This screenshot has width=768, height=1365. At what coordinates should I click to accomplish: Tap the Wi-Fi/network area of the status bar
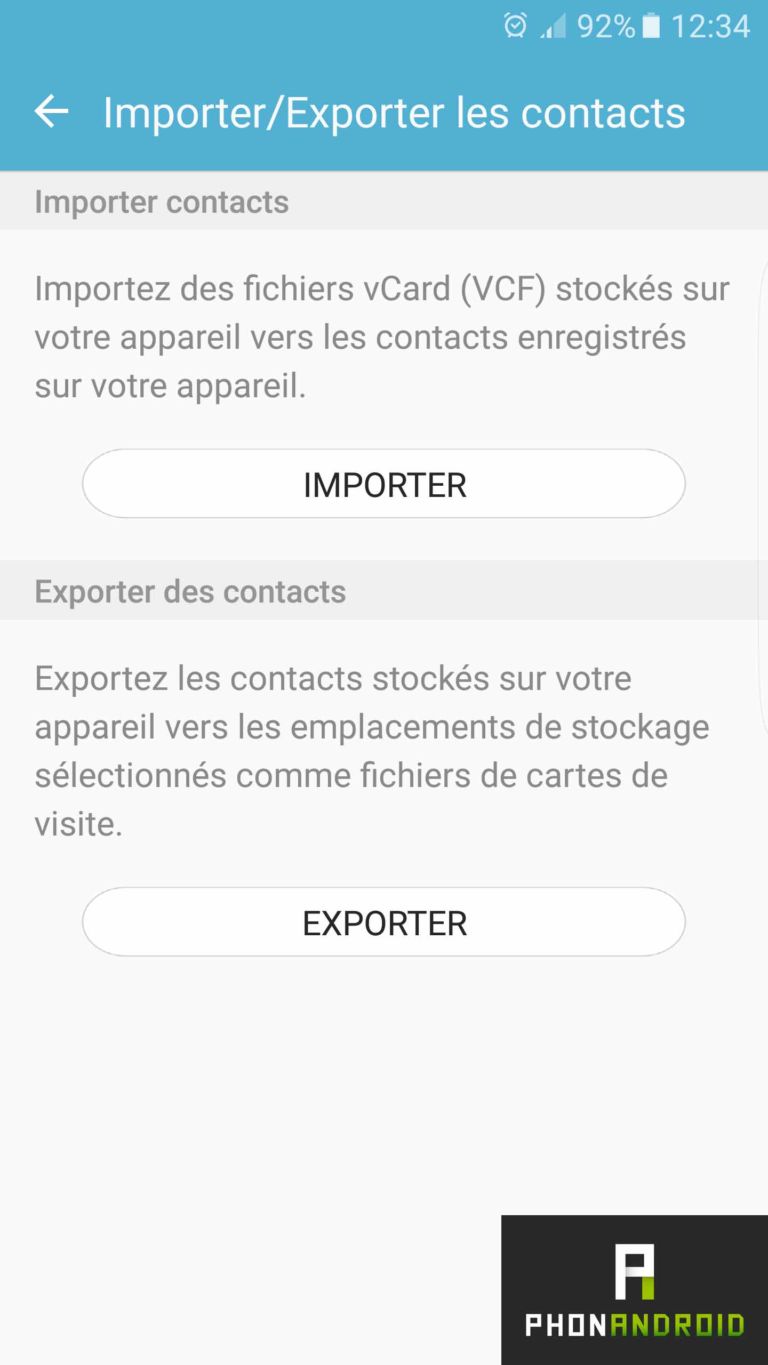pos(555,26)
